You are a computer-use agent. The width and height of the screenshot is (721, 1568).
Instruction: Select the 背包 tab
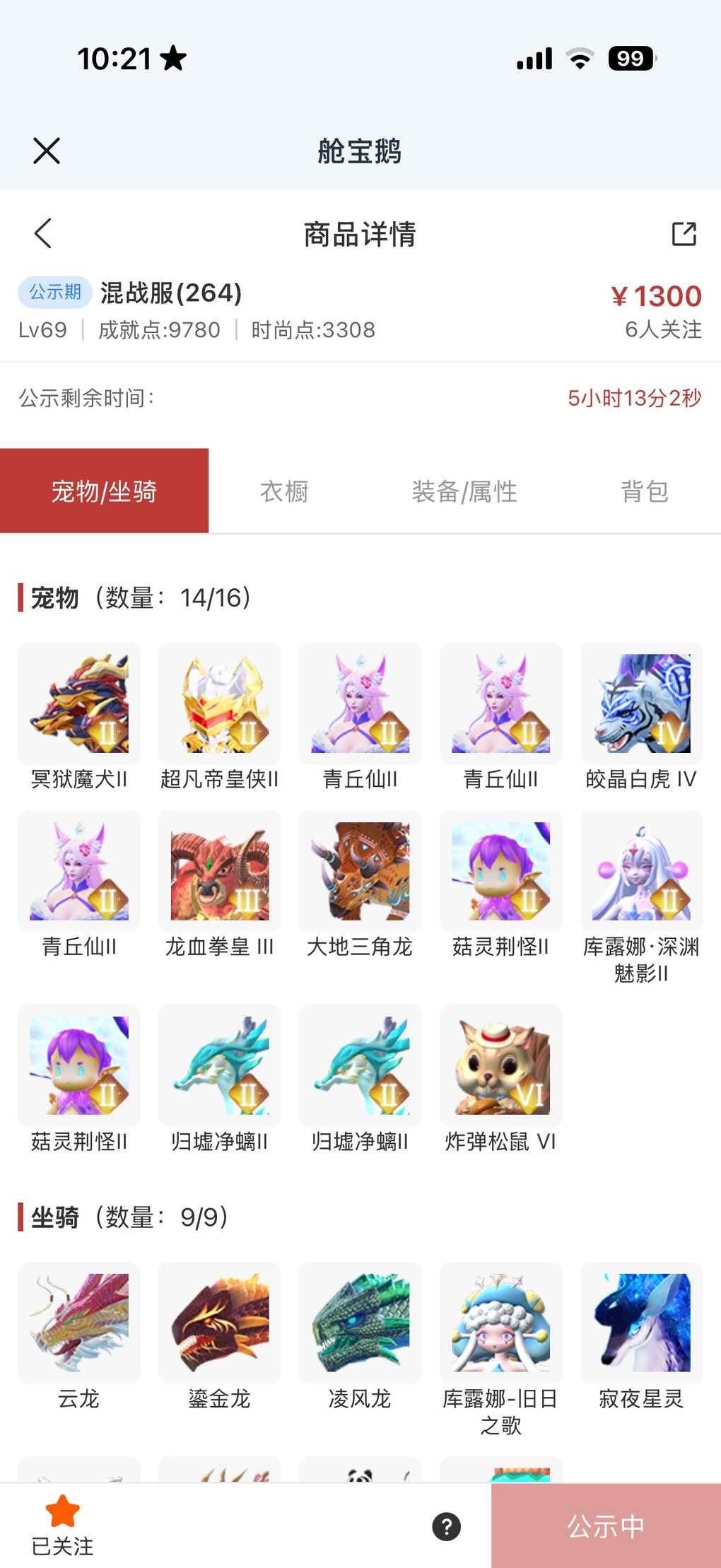[644, 491]
